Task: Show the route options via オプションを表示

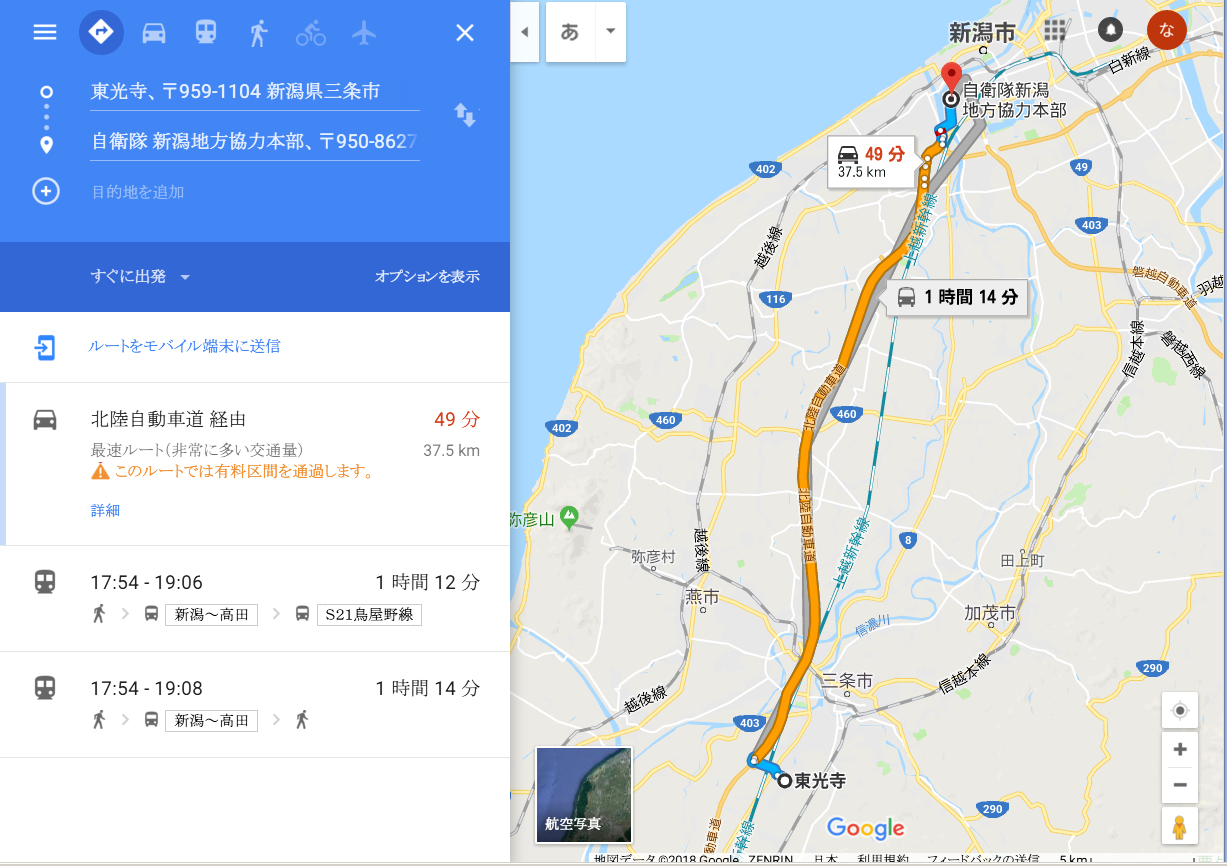Action: coord(427,277)
